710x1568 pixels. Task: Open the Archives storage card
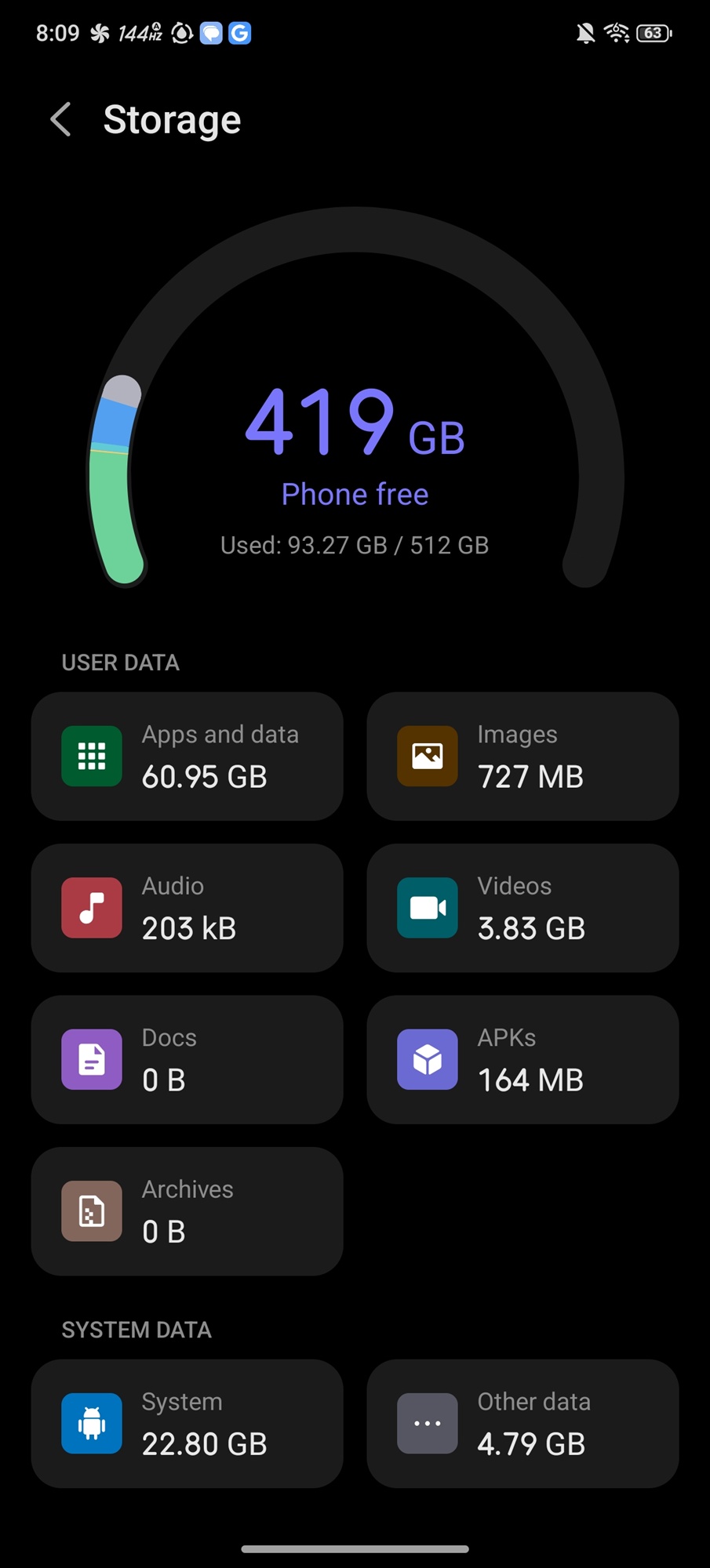coord(188,1211)
